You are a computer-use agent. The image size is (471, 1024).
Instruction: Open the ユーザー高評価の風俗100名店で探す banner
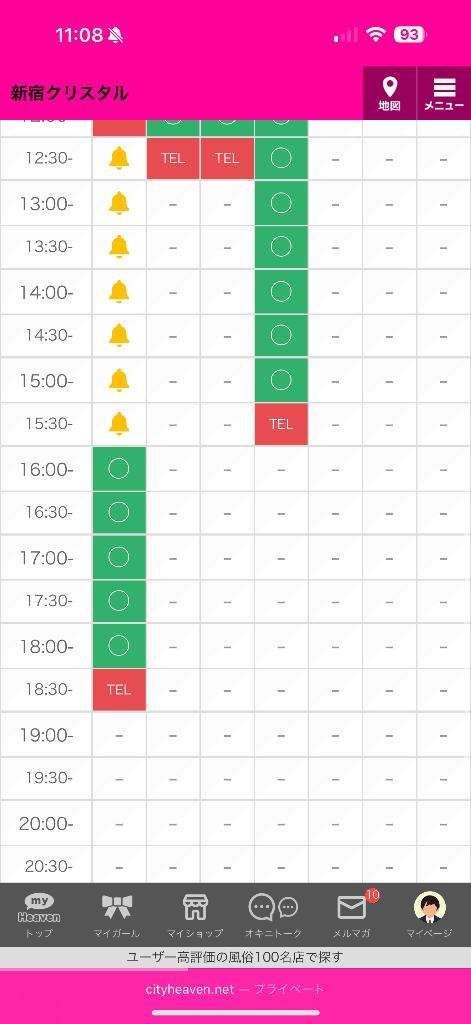pyautogui.click(x=235, y=957)
